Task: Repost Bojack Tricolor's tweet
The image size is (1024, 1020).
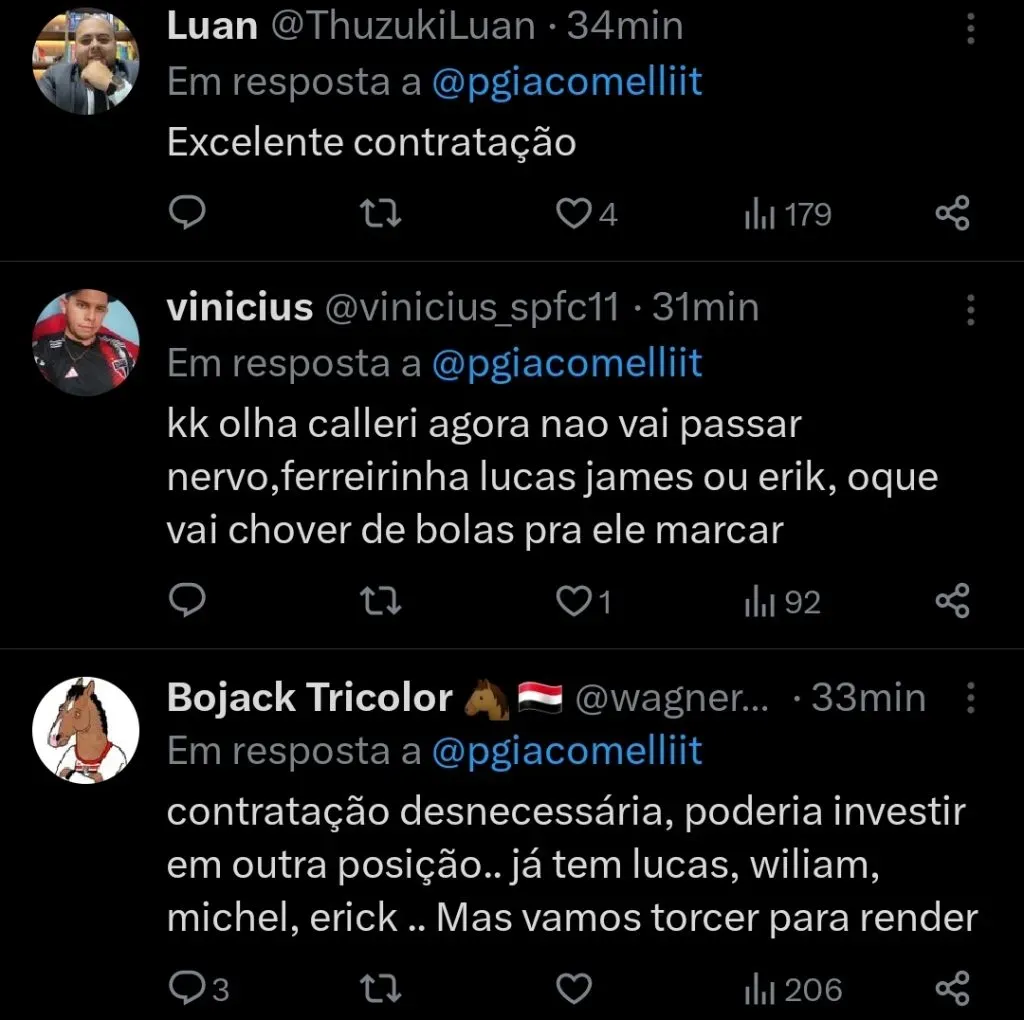Action: click(380, 988)
